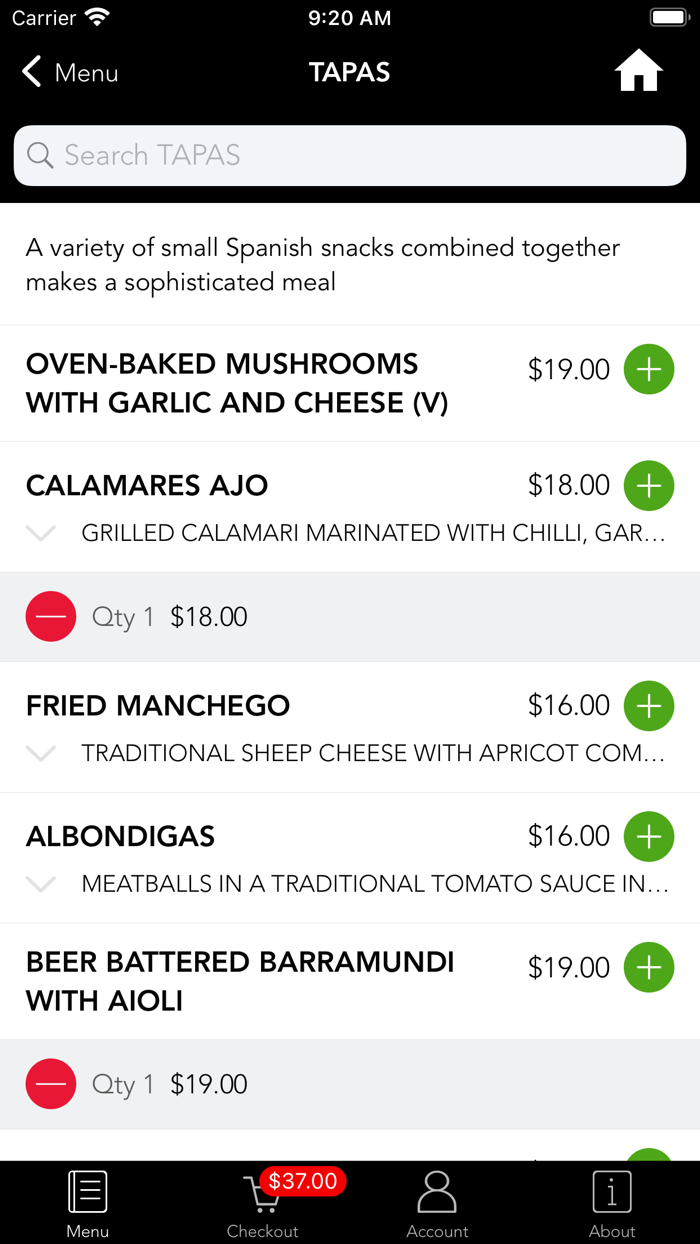Expand Fried Manchego description
Image resolution: width=700 pixels, height=1244 pixels.
click(x=41, y=754)
